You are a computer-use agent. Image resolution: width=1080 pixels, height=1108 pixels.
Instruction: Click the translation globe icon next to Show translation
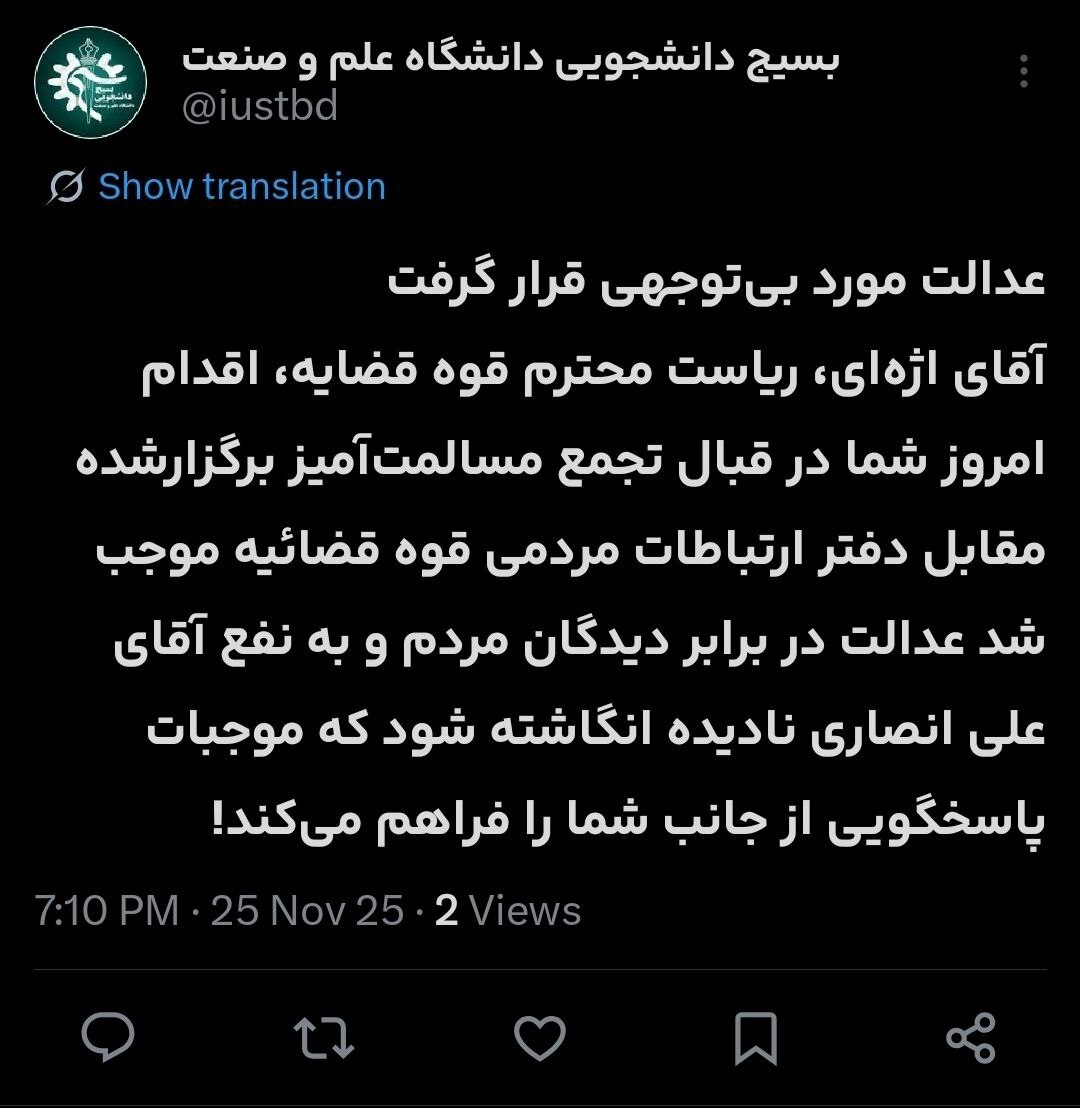pos(64,186)
